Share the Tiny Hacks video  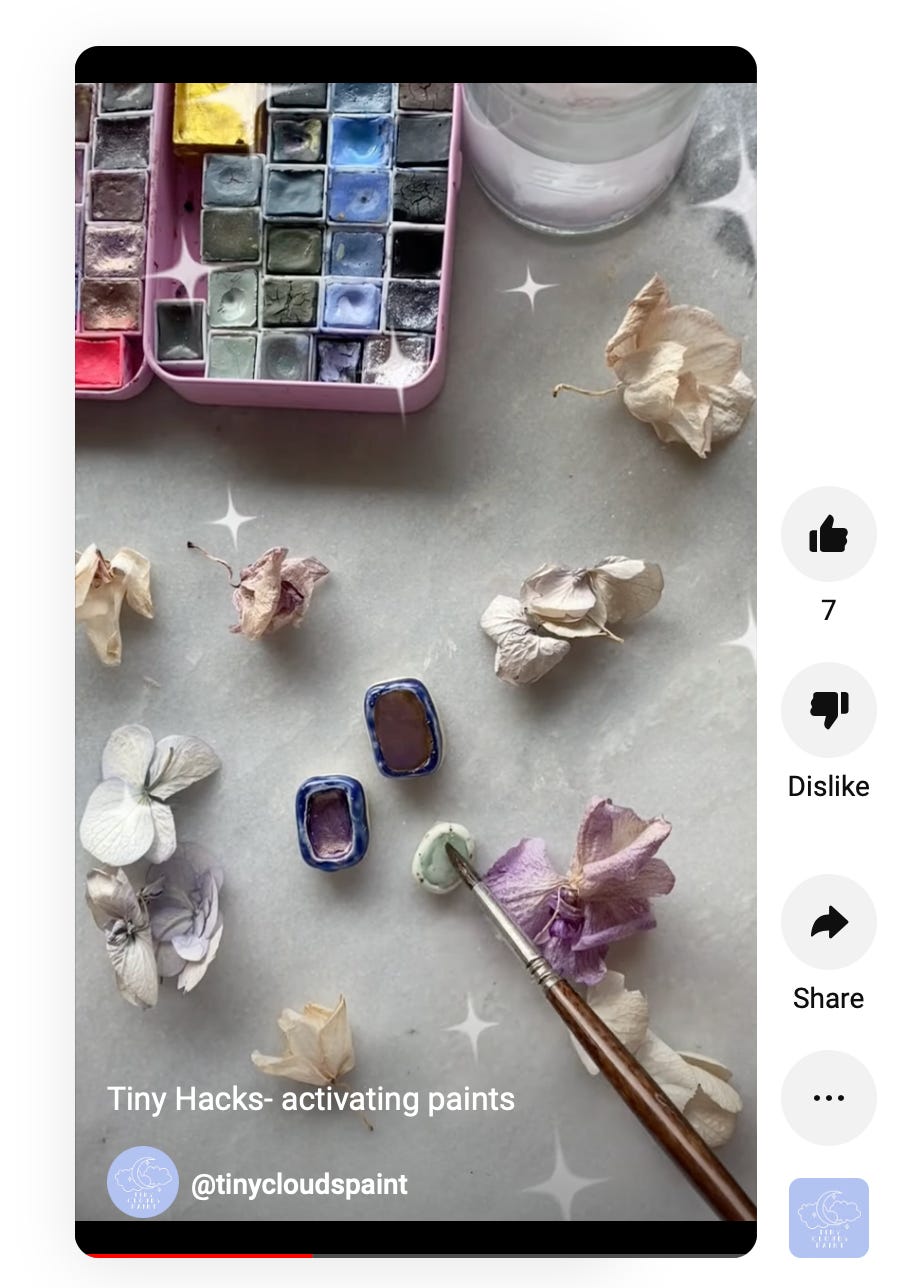tap(828, 922)
